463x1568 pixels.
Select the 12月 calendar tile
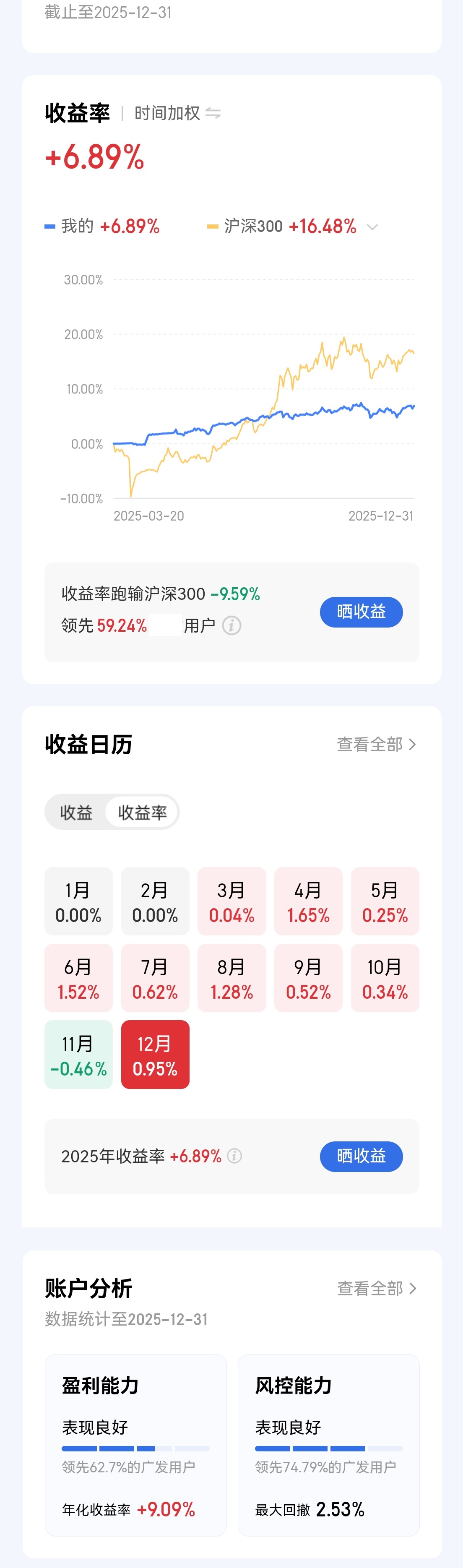point(155,1055)
